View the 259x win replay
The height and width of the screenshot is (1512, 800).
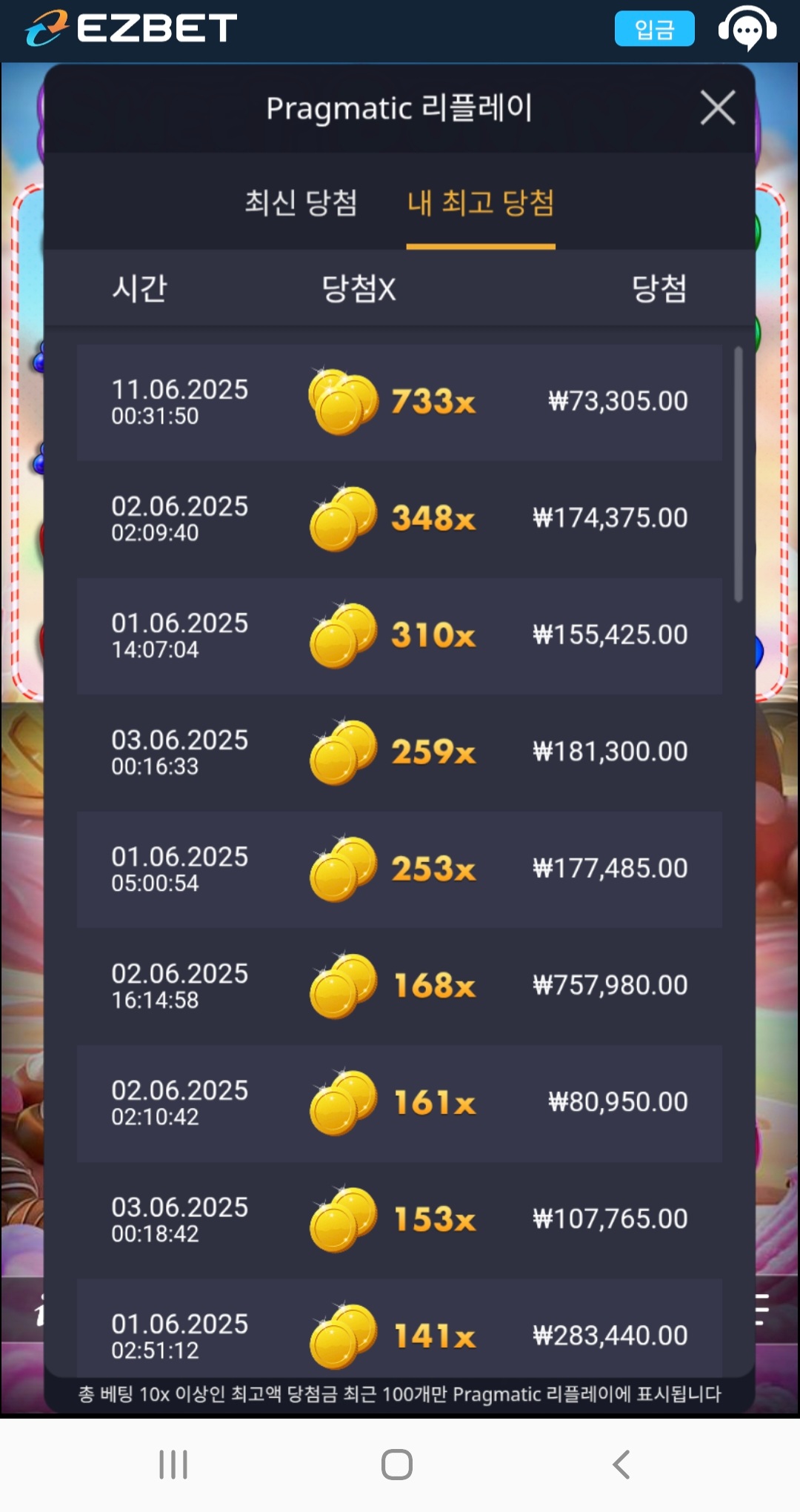399,752
